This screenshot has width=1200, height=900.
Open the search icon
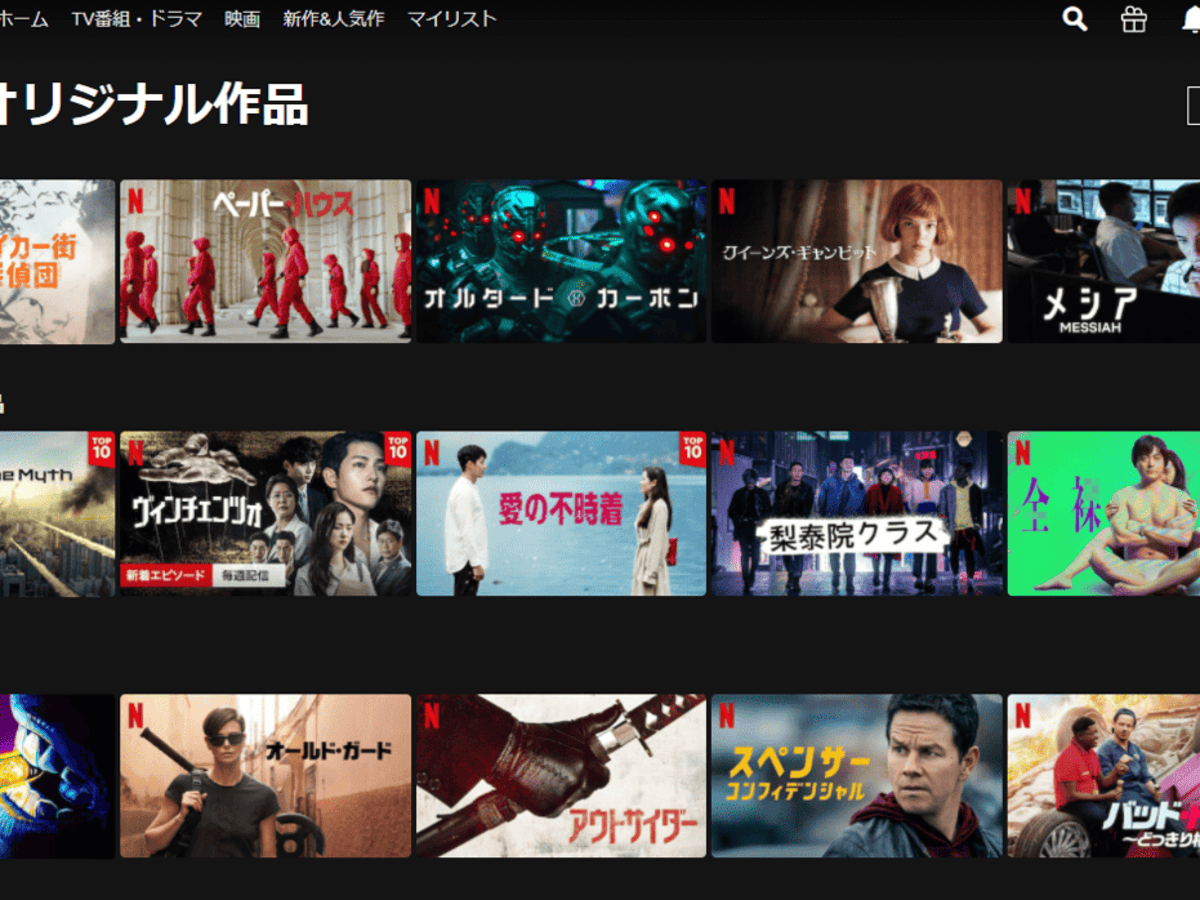point(1075,19)
